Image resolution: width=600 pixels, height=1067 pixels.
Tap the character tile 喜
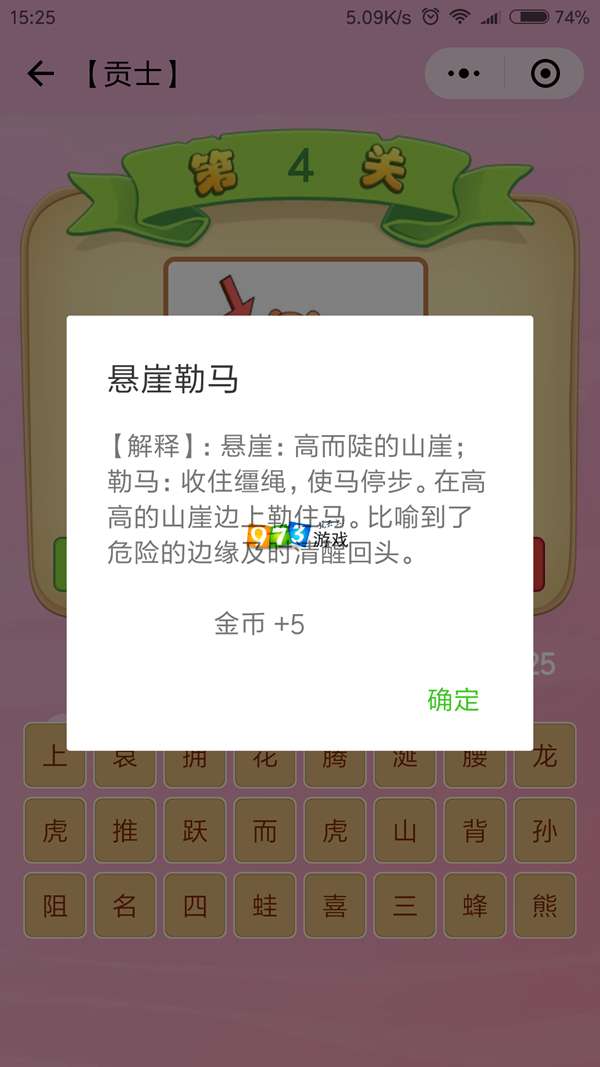tap(335, 906)
